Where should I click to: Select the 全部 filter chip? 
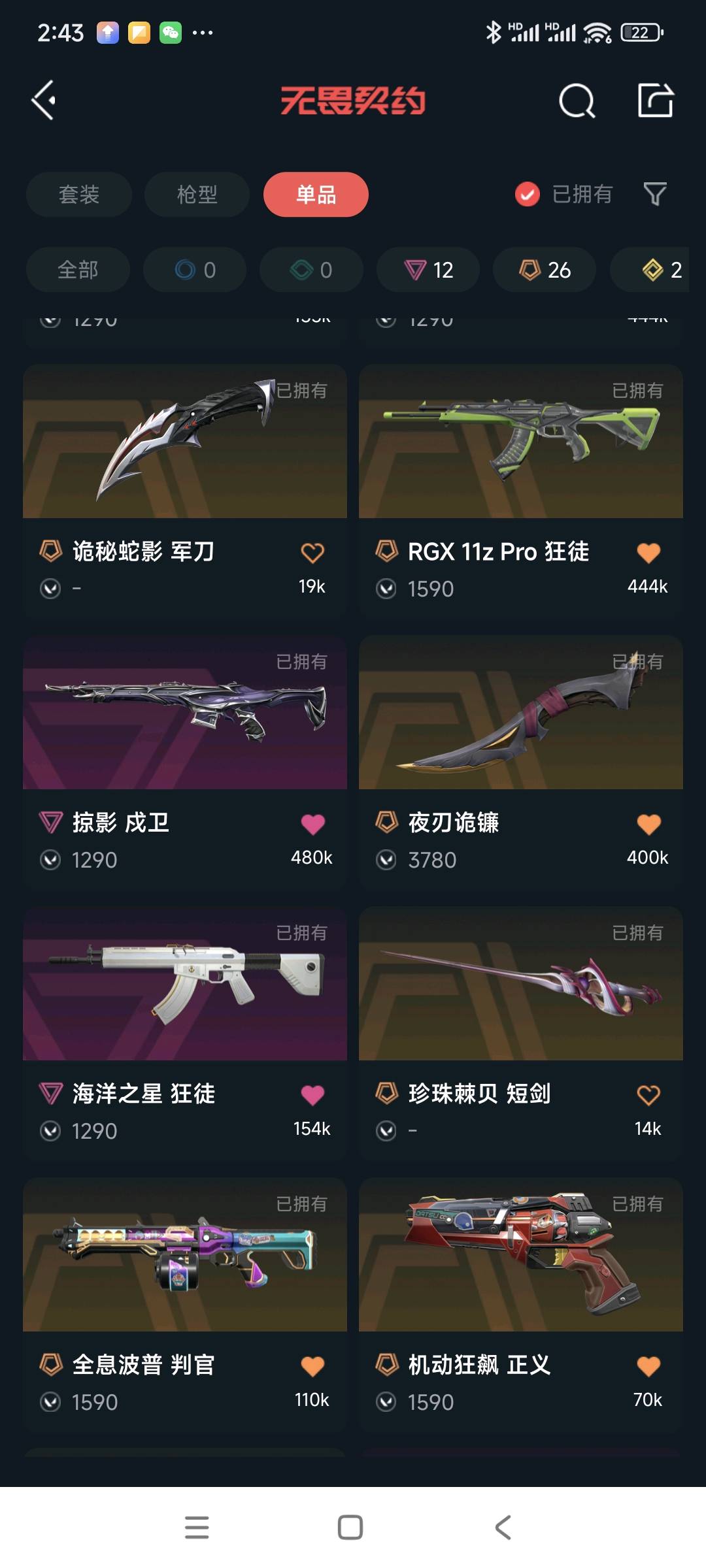(78, 270)
